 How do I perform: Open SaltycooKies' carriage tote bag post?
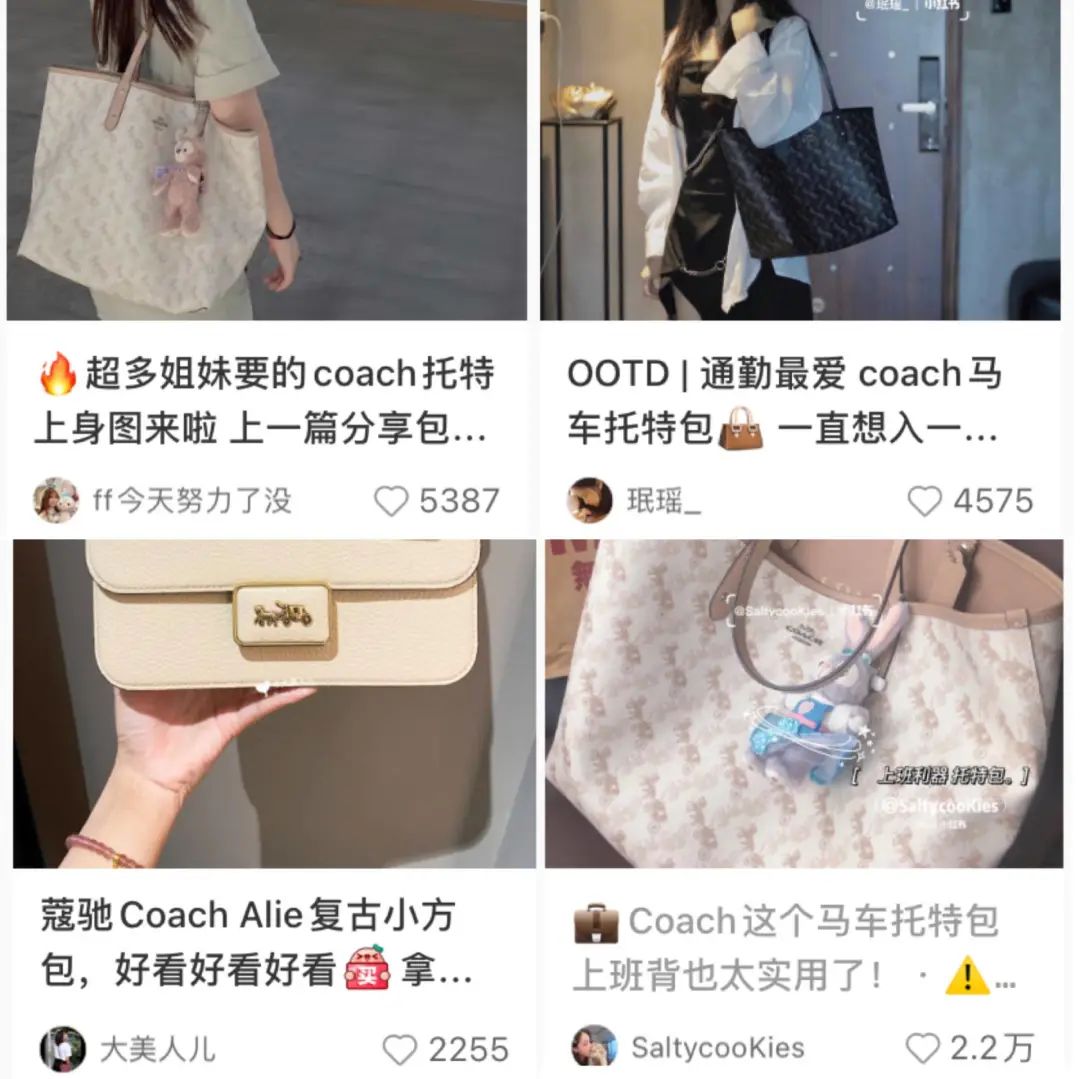803,703
